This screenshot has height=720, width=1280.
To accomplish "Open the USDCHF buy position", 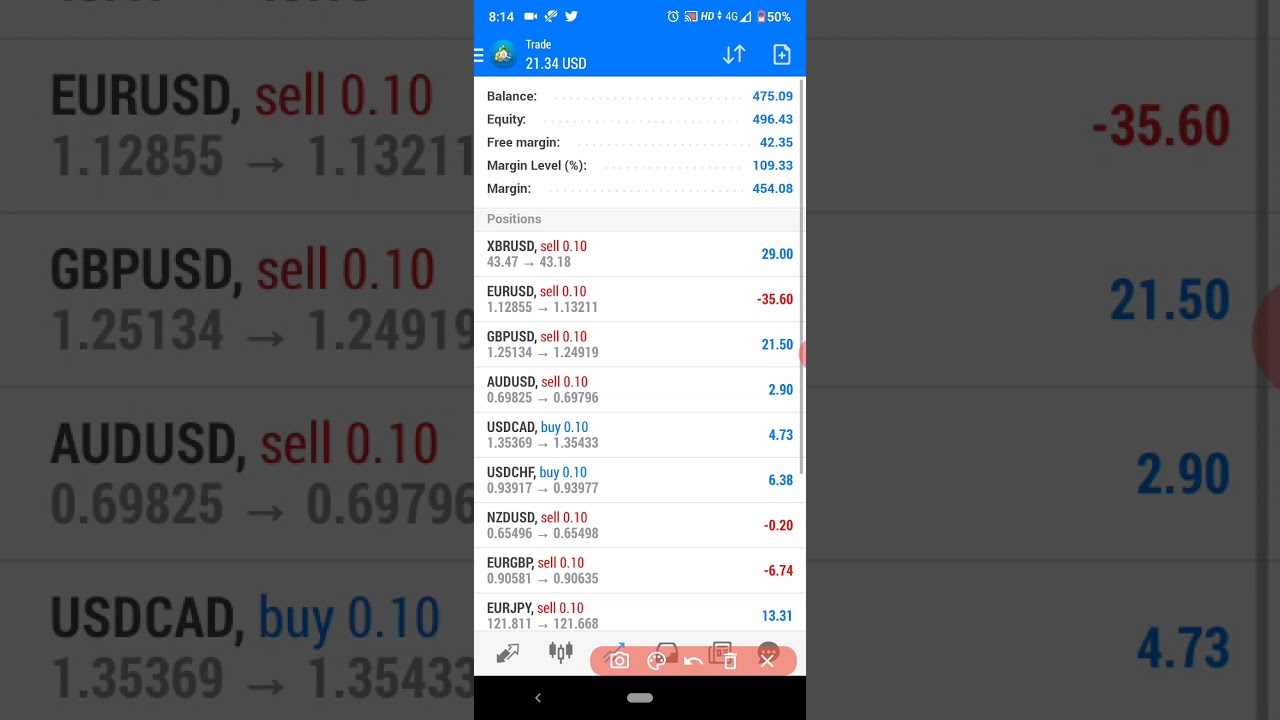I will point(639,480).
